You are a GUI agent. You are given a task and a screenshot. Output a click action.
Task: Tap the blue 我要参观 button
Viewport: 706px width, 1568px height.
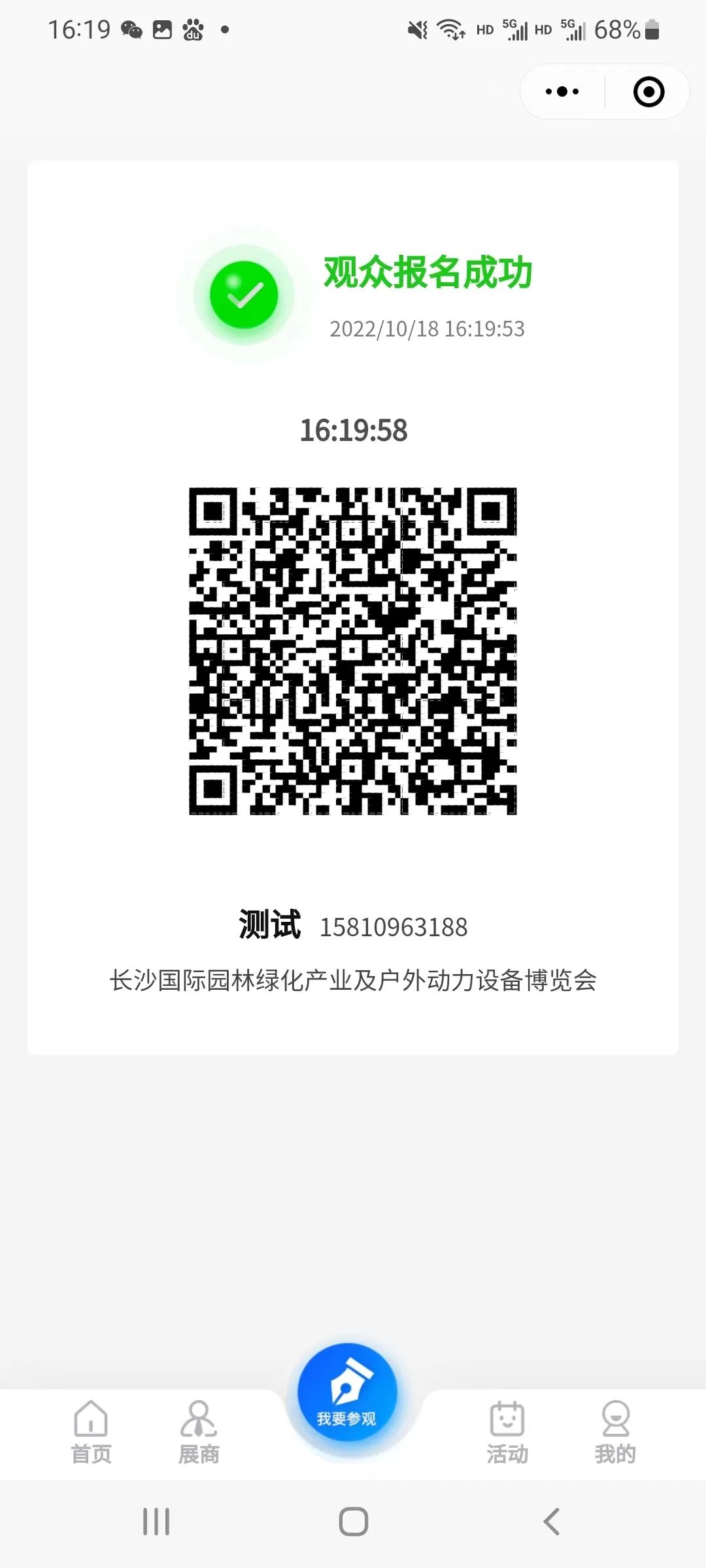point(347,1392)
